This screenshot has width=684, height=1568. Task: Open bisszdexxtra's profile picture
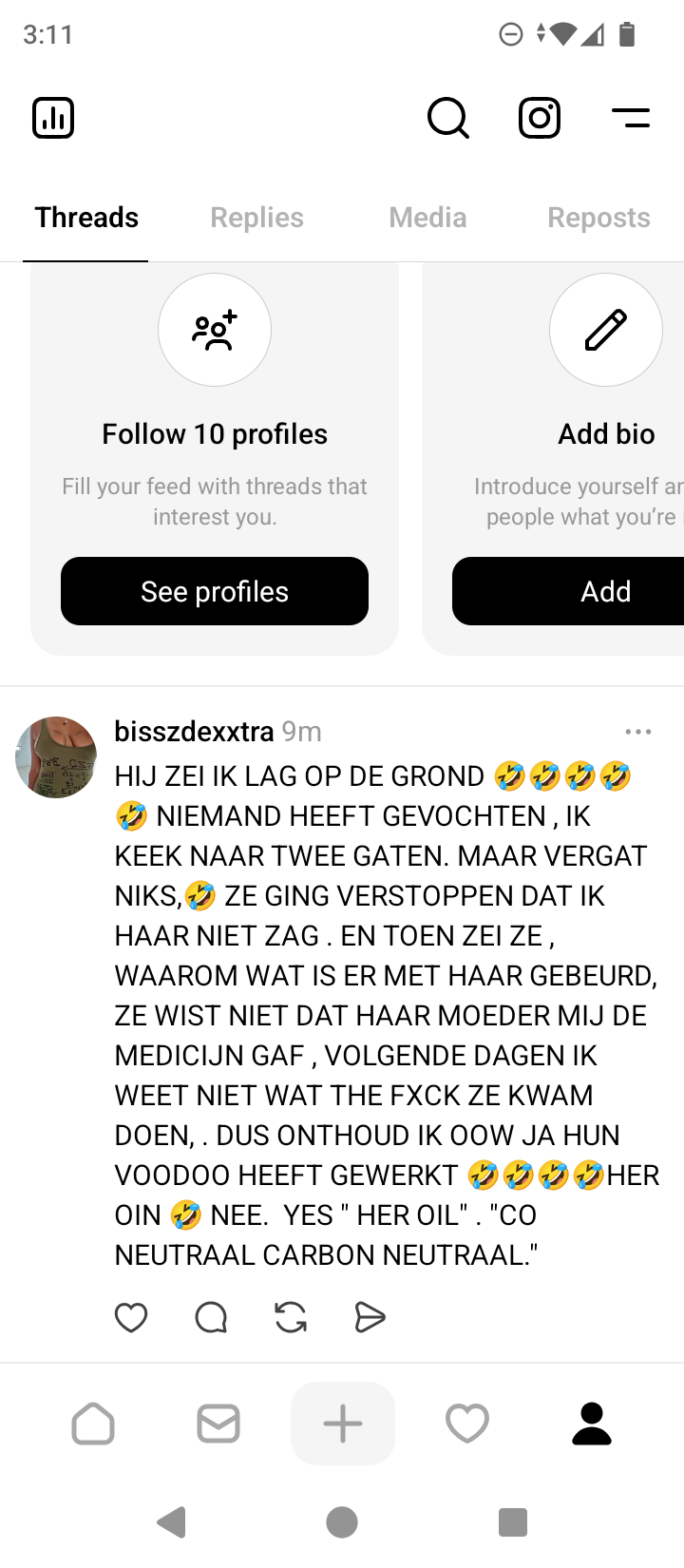coord(56,757)
